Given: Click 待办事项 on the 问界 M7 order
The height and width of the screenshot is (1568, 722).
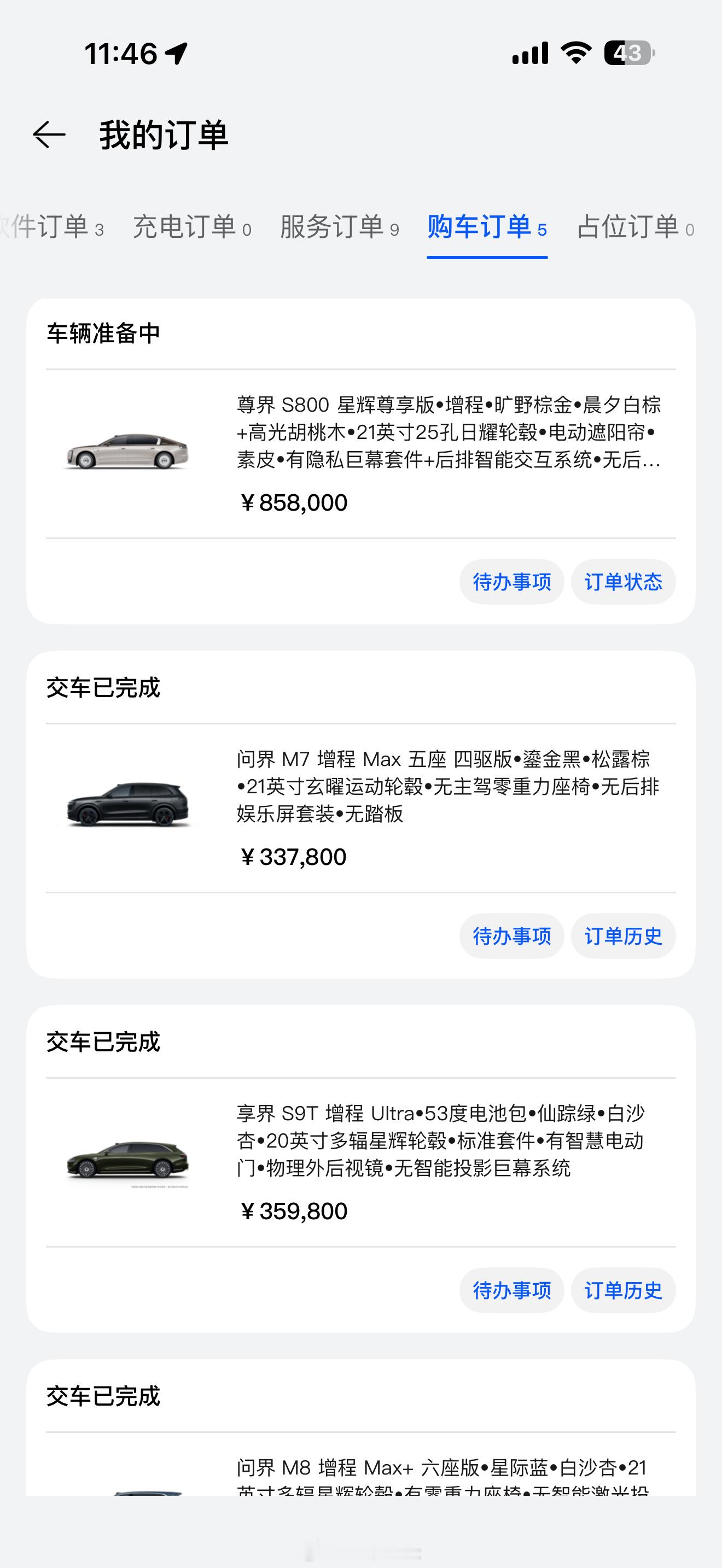Looking at the screenshot, I should click(x=511, y=937).
